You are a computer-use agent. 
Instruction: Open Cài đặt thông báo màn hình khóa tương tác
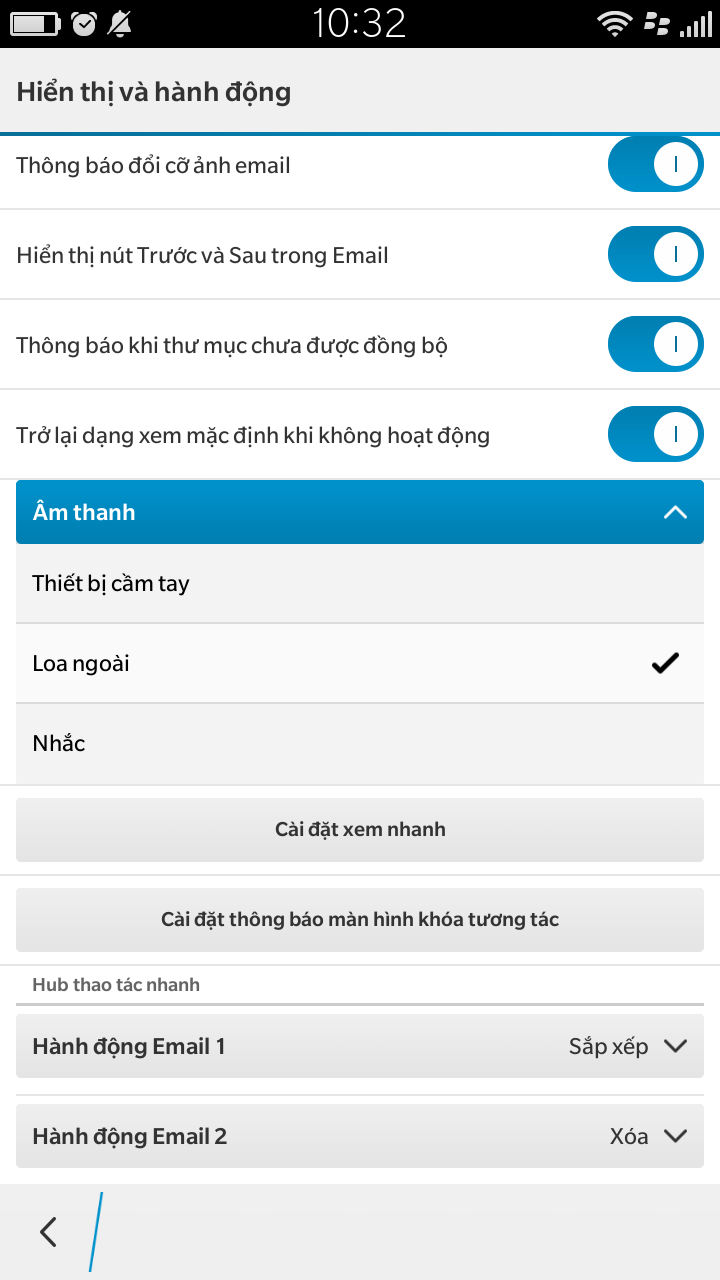[360, 919]
